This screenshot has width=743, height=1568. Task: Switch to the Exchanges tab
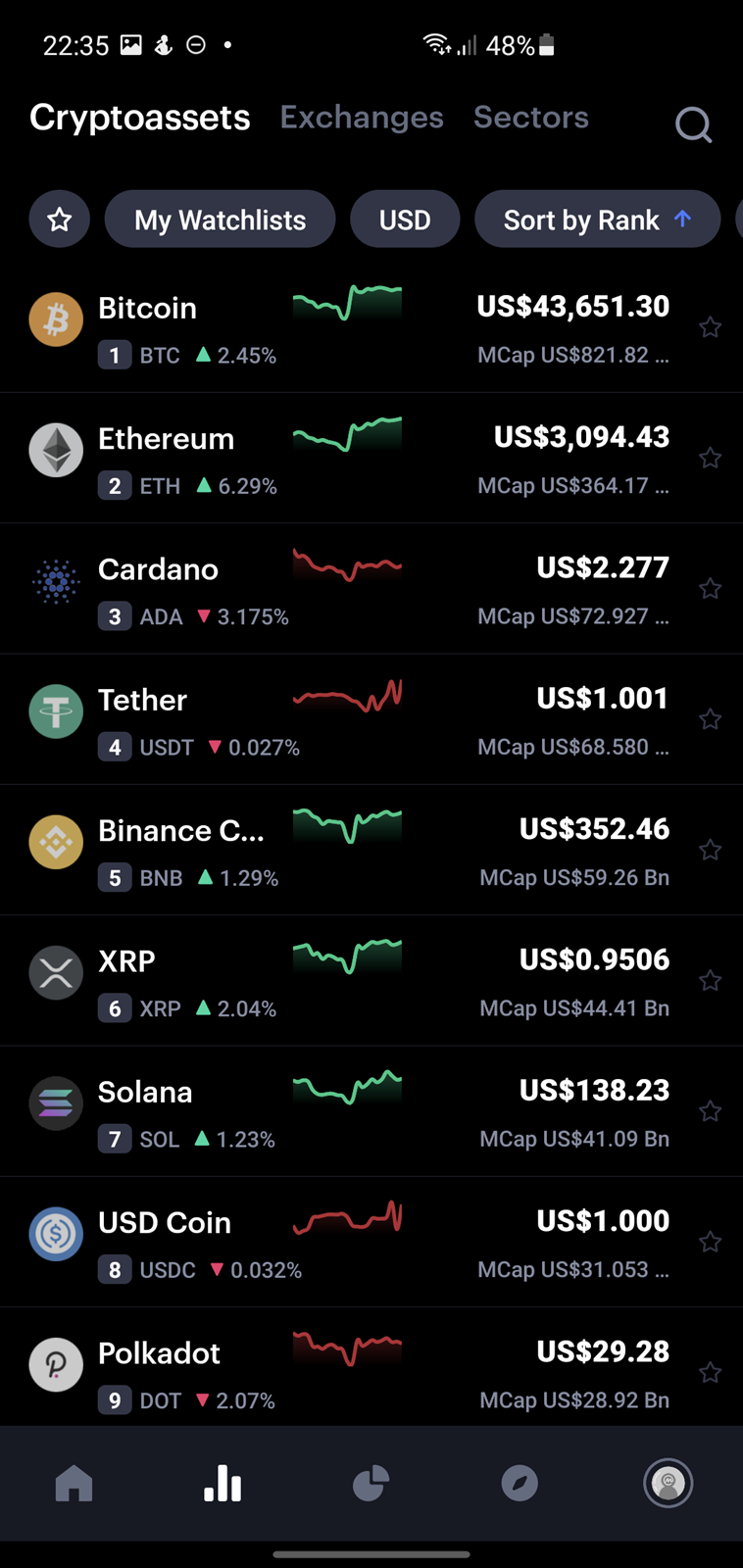pos(362,118)
